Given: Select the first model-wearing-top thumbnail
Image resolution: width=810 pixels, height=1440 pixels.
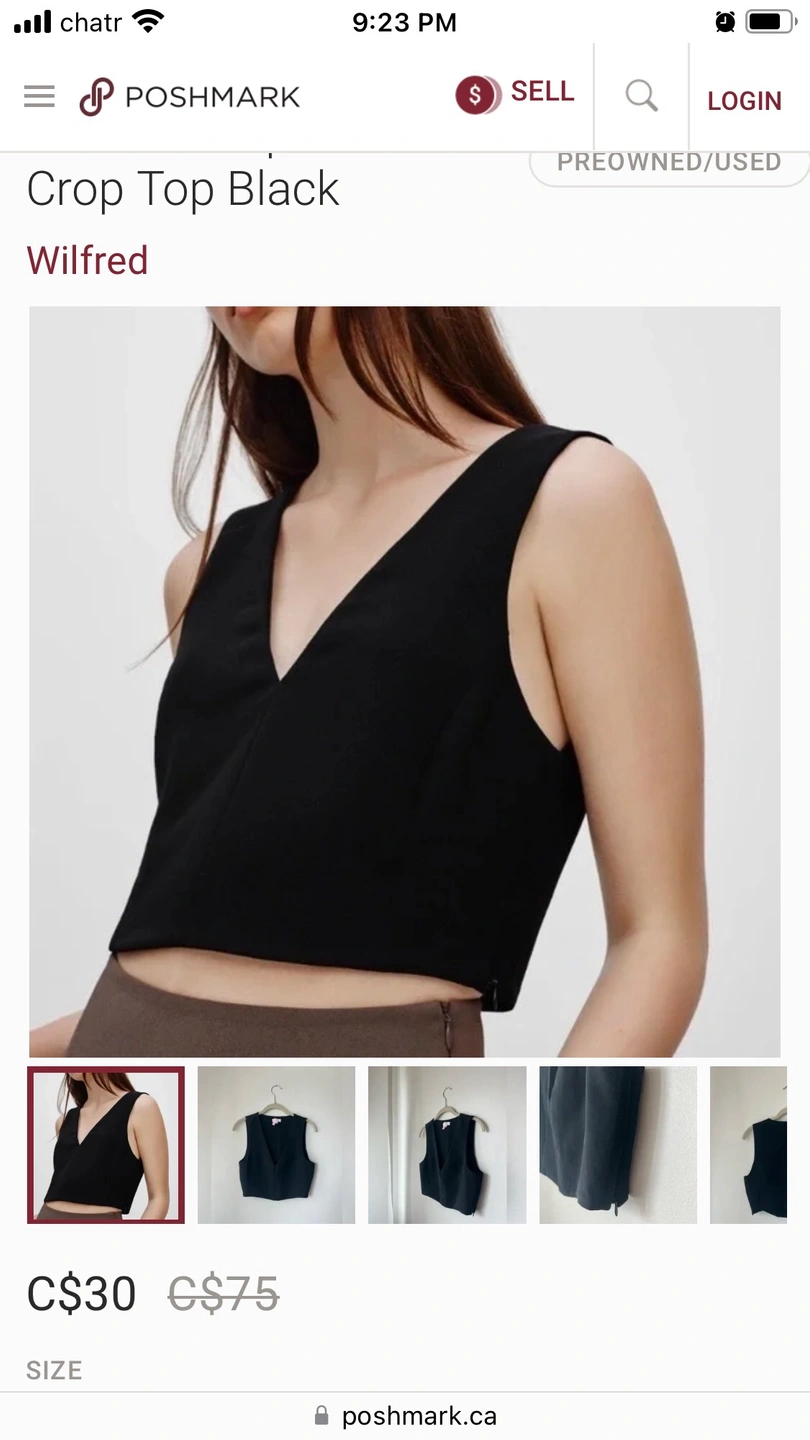Looking at the screenshot, I should click(x=106, y=1145).
